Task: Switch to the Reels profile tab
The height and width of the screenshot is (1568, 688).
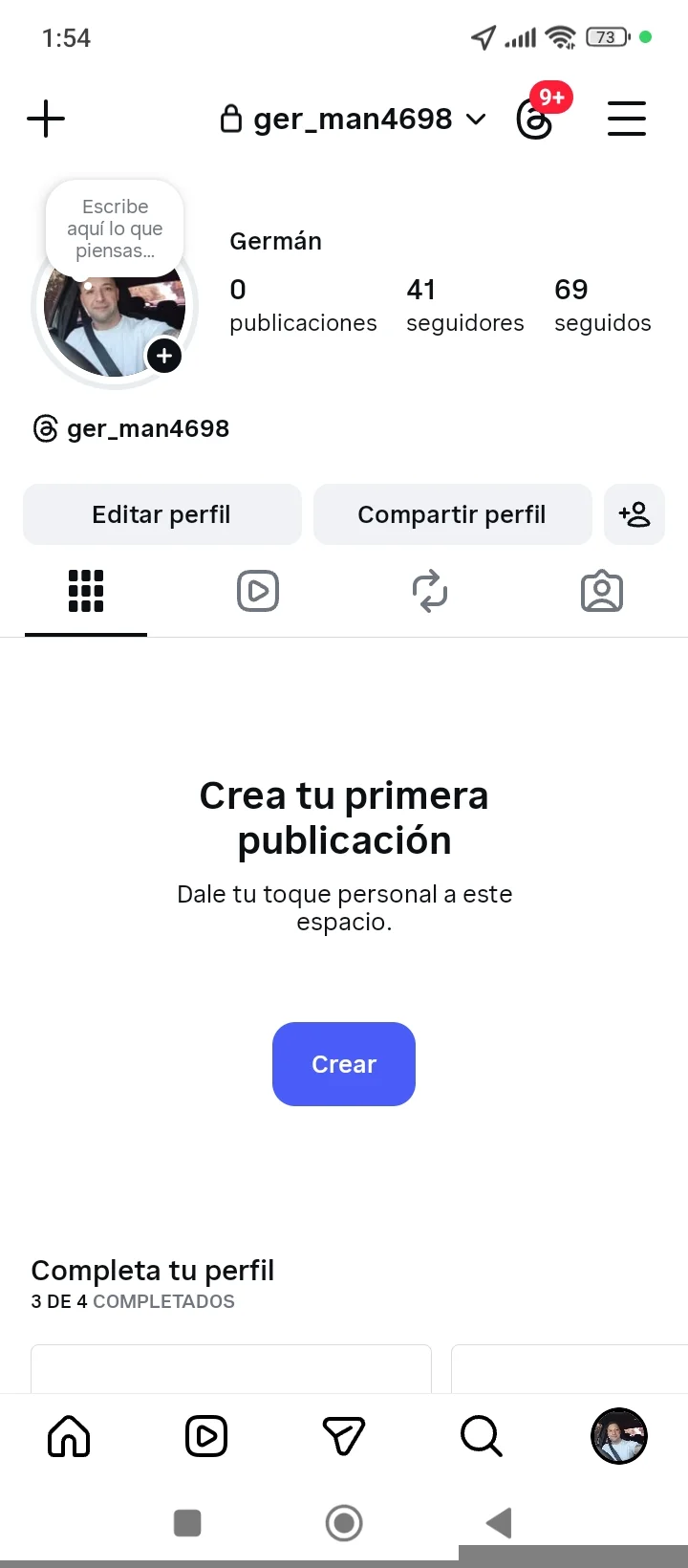Action: (258, 592)
